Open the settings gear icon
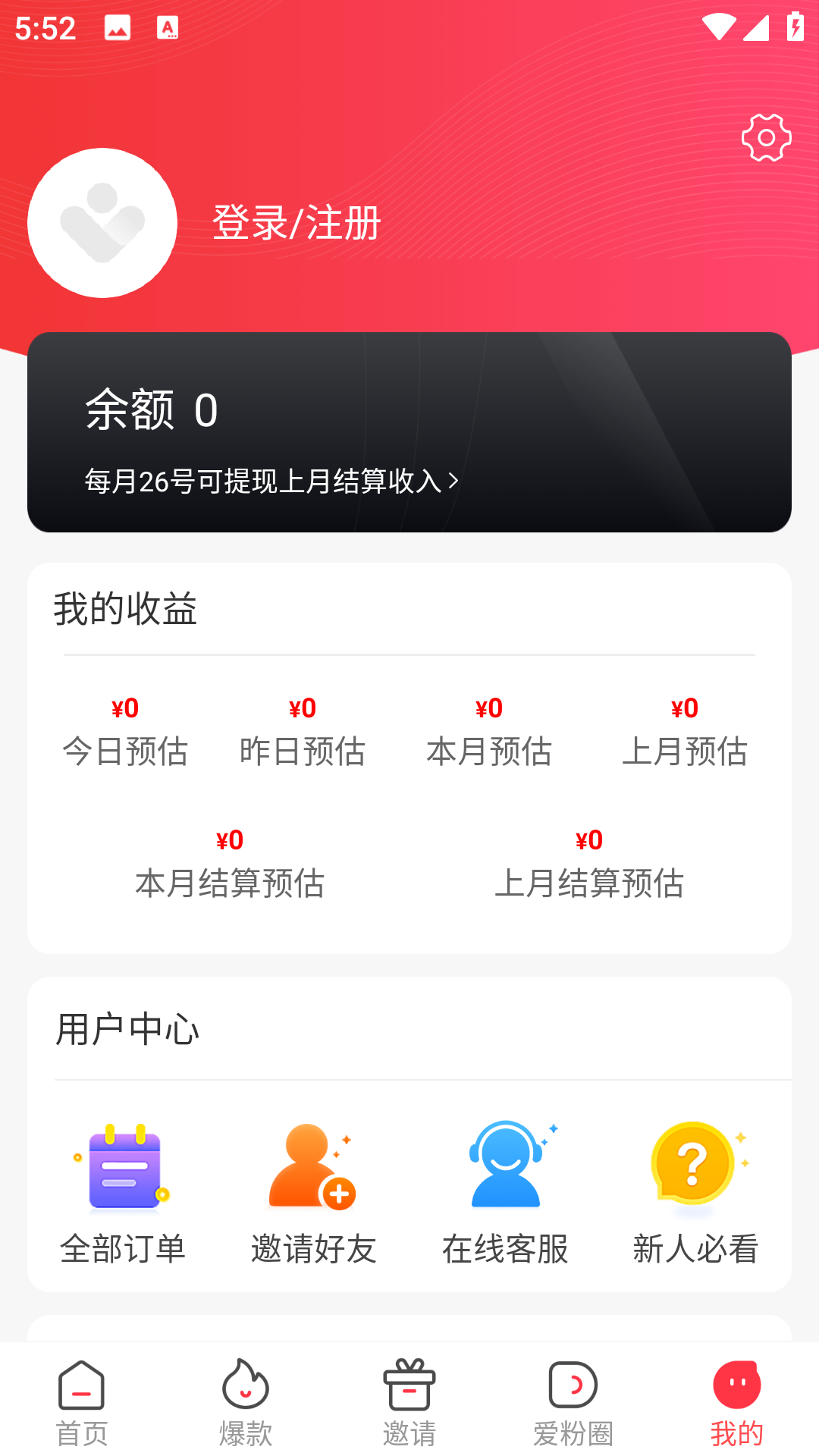 point(766,138)
